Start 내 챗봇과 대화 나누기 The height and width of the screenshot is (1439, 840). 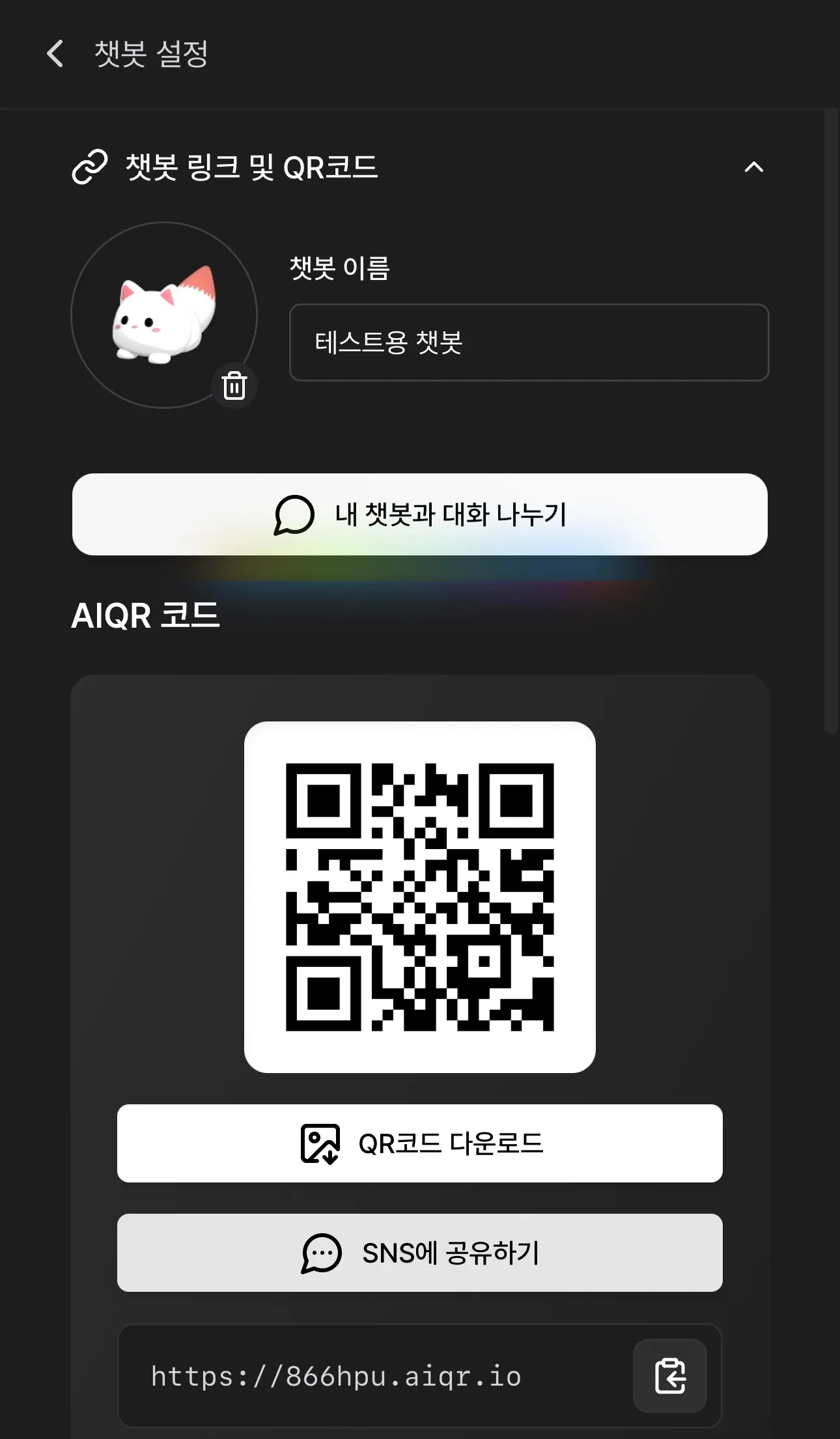(420, 514)
